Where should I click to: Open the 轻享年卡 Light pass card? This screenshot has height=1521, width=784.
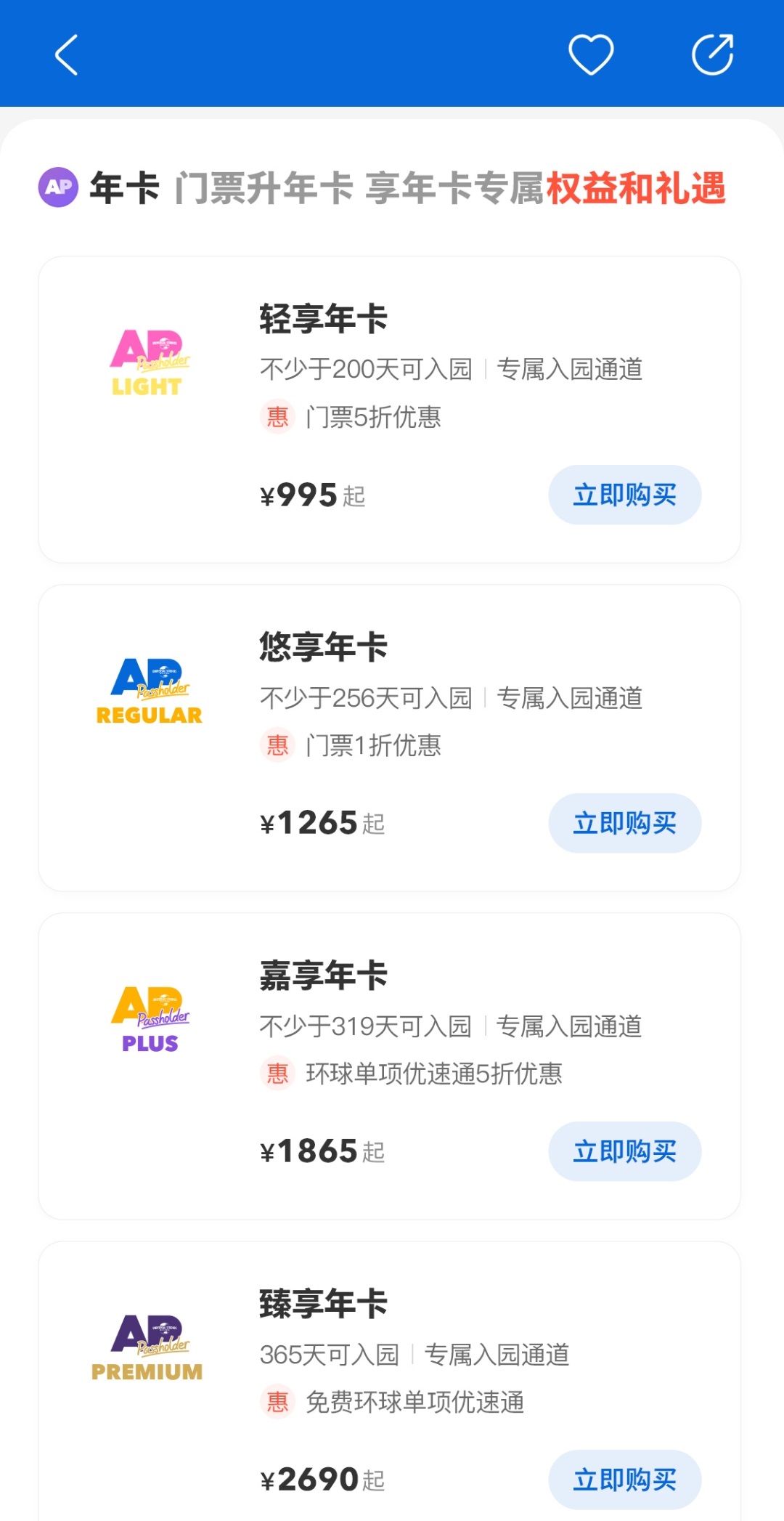pyautogui.click(x=324, y=320)
